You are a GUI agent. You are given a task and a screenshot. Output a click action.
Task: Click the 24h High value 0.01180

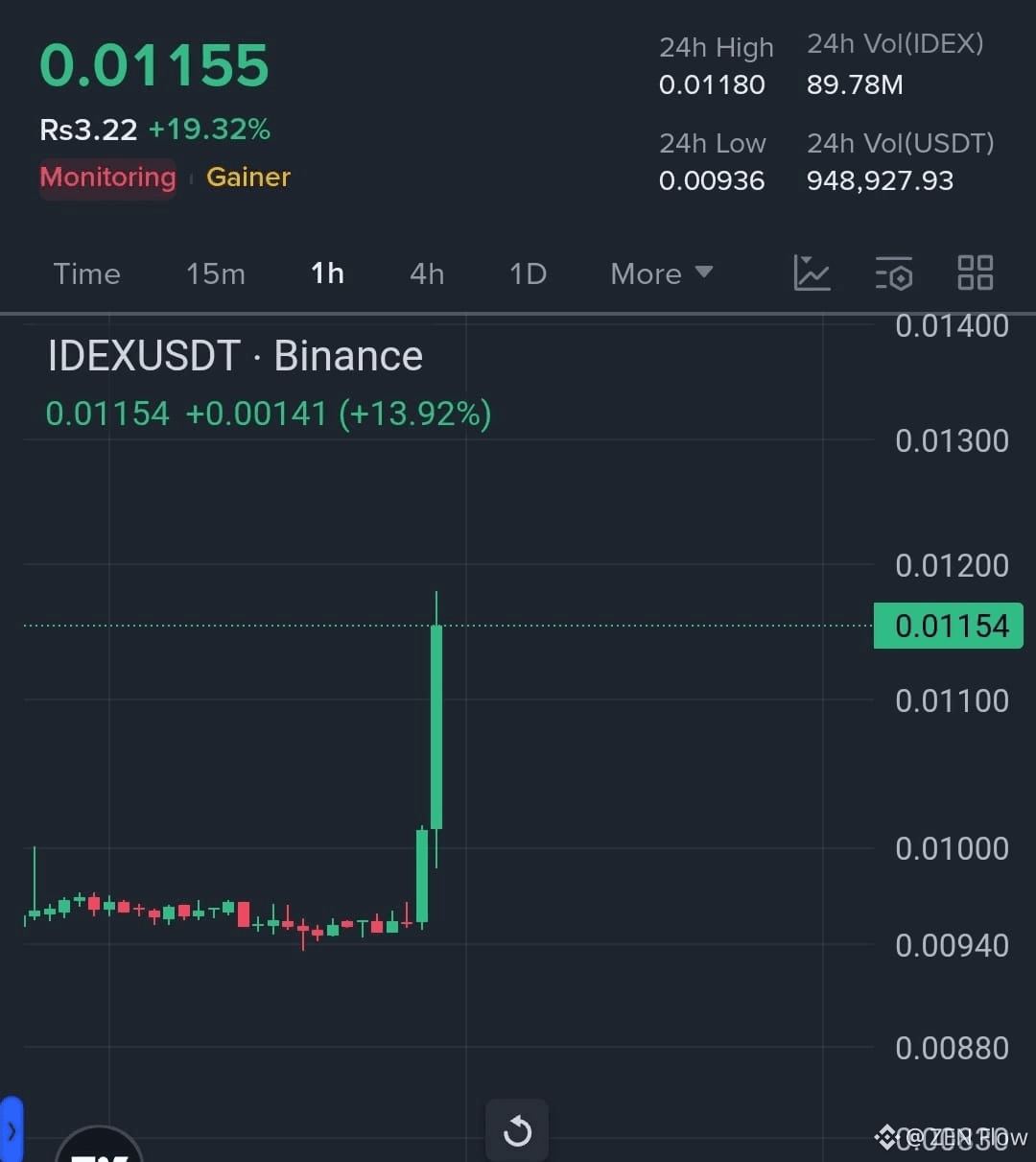pyautogui.click(x=711, y=84)
